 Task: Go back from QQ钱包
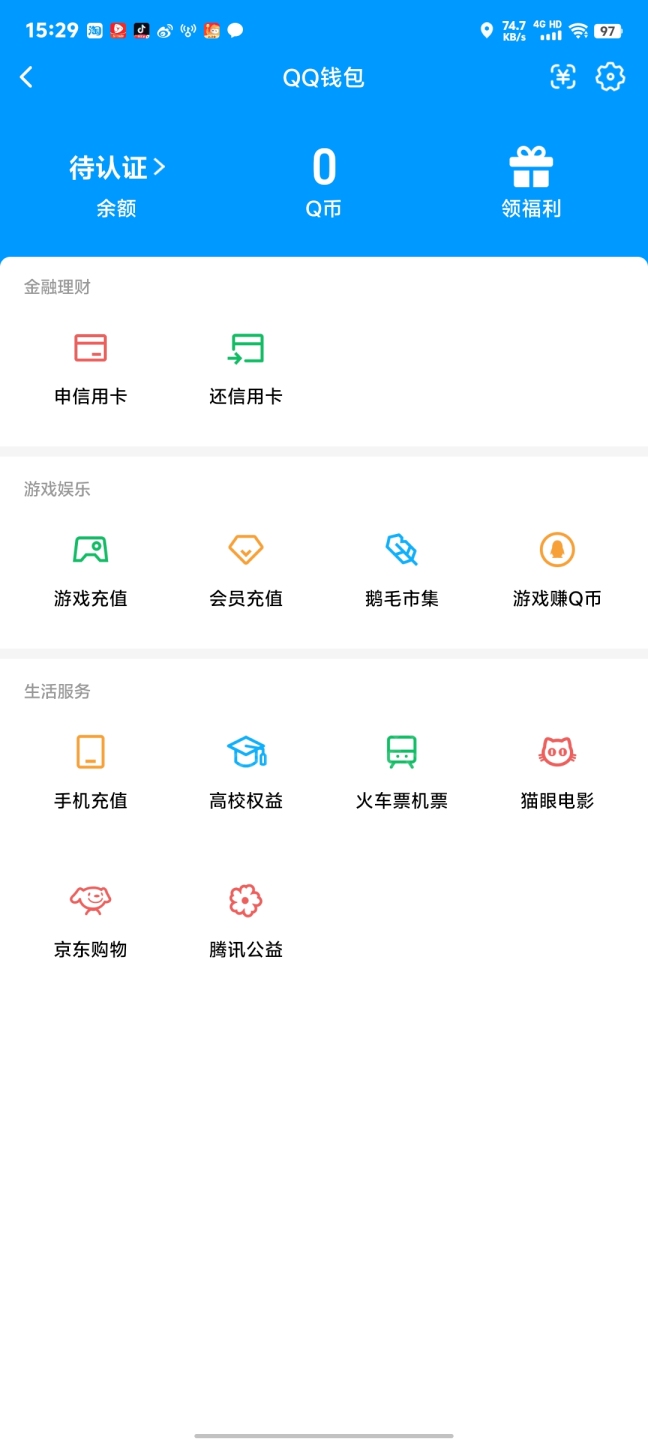27,78
